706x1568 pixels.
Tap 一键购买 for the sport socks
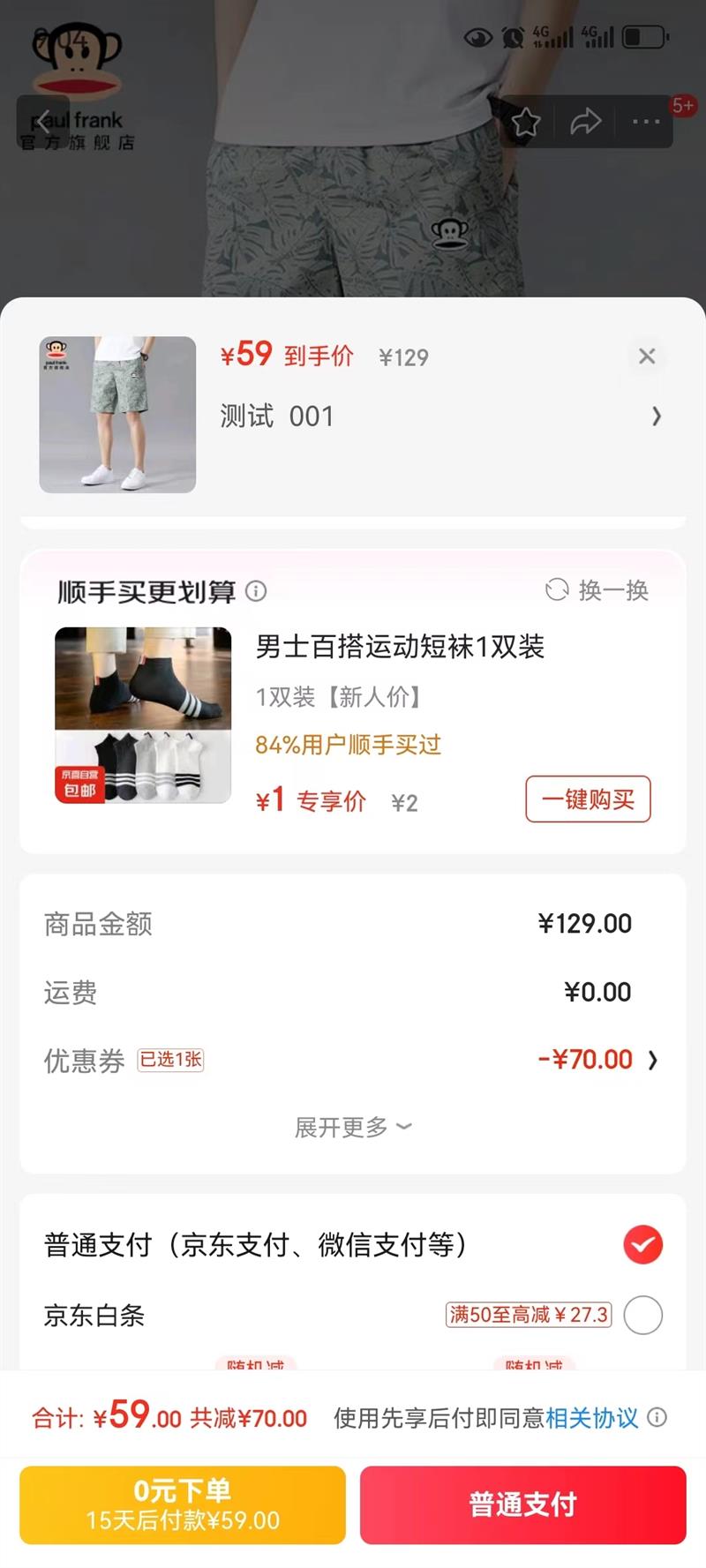588,799
